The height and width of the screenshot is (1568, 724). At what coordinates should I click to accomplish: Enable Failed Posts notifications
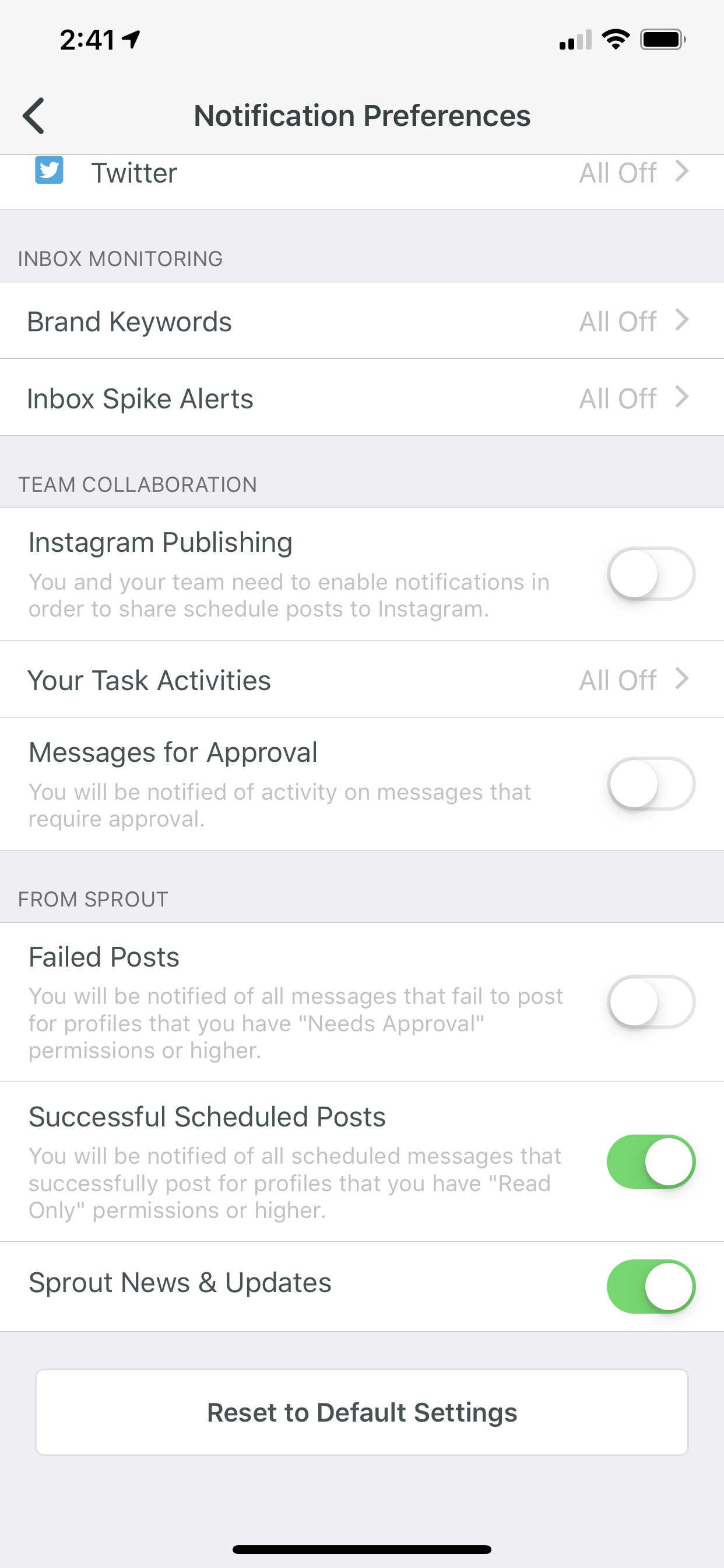(x=651, y=1002)
